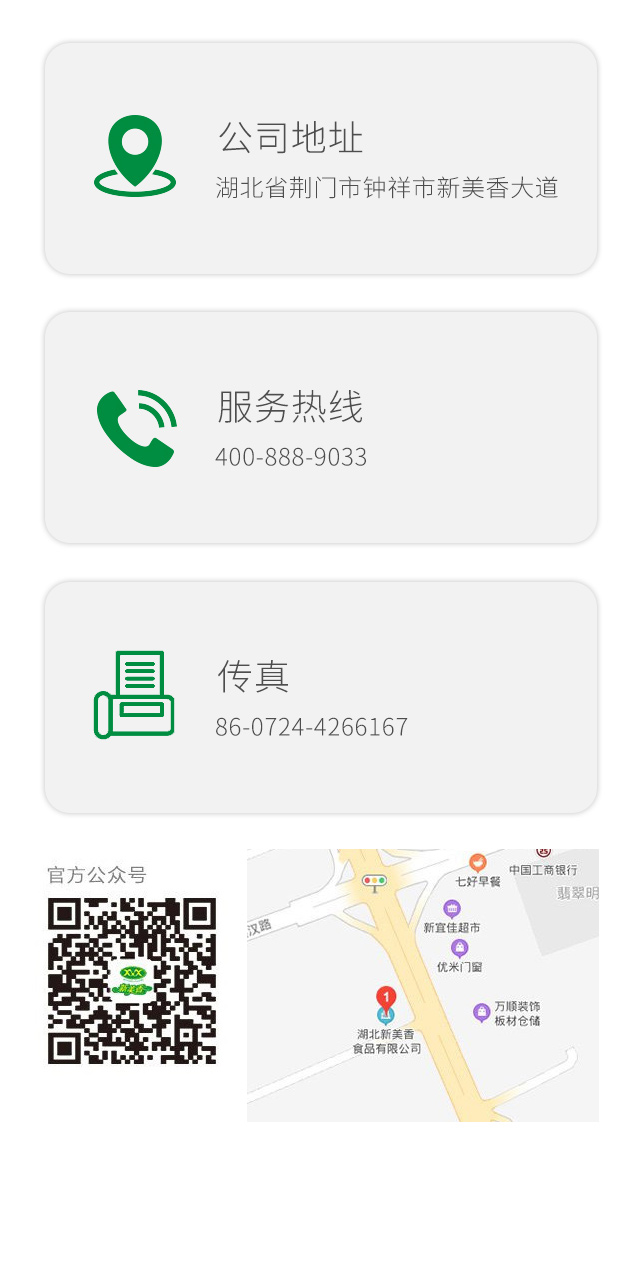Open the map showing 湖北新美香食品有限公司
Screen dimensions: 640x1280
click(422, 985)
